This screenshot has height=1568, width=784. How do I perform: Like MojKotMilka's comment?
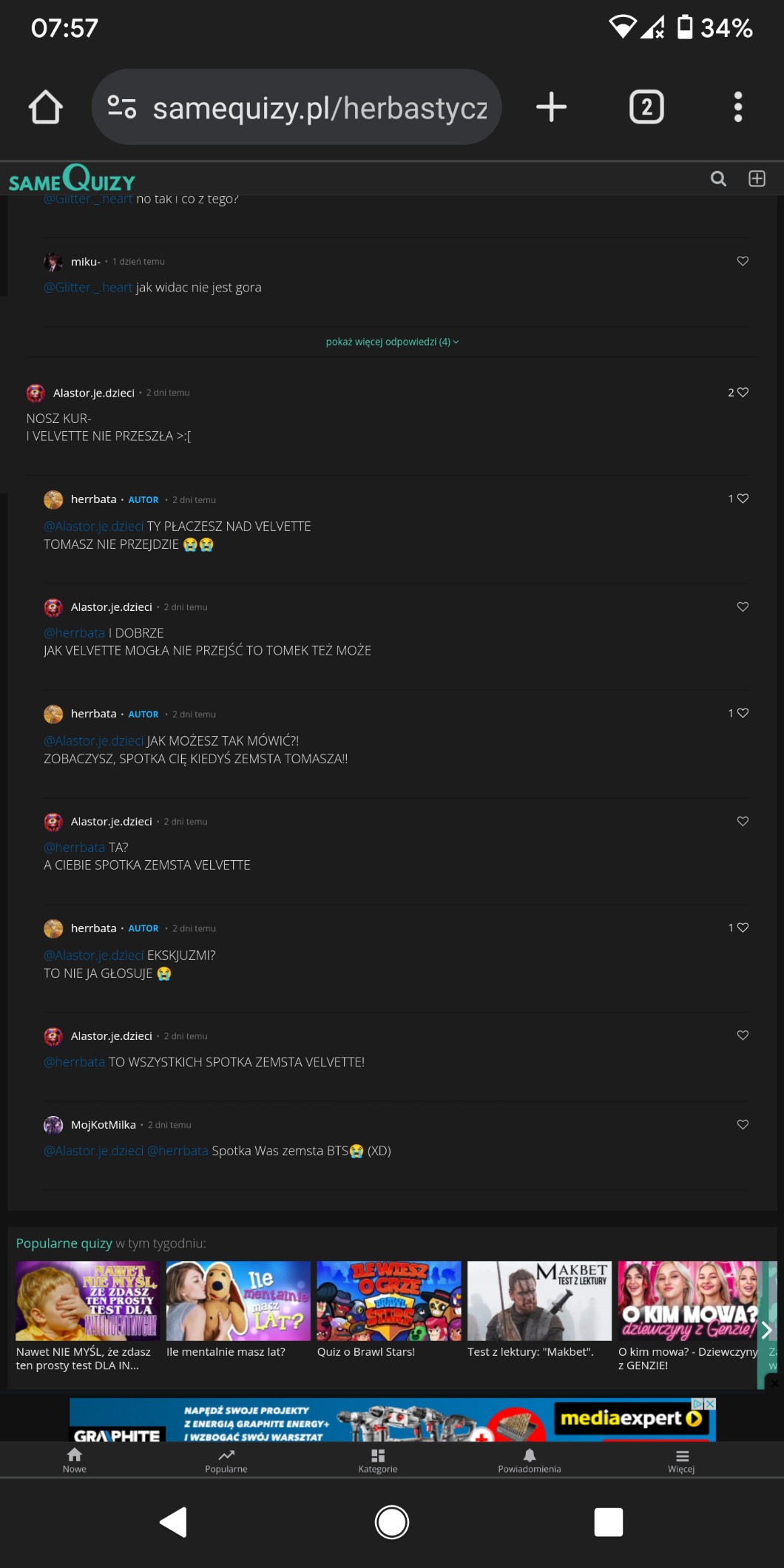click(x=743, y=1124)
